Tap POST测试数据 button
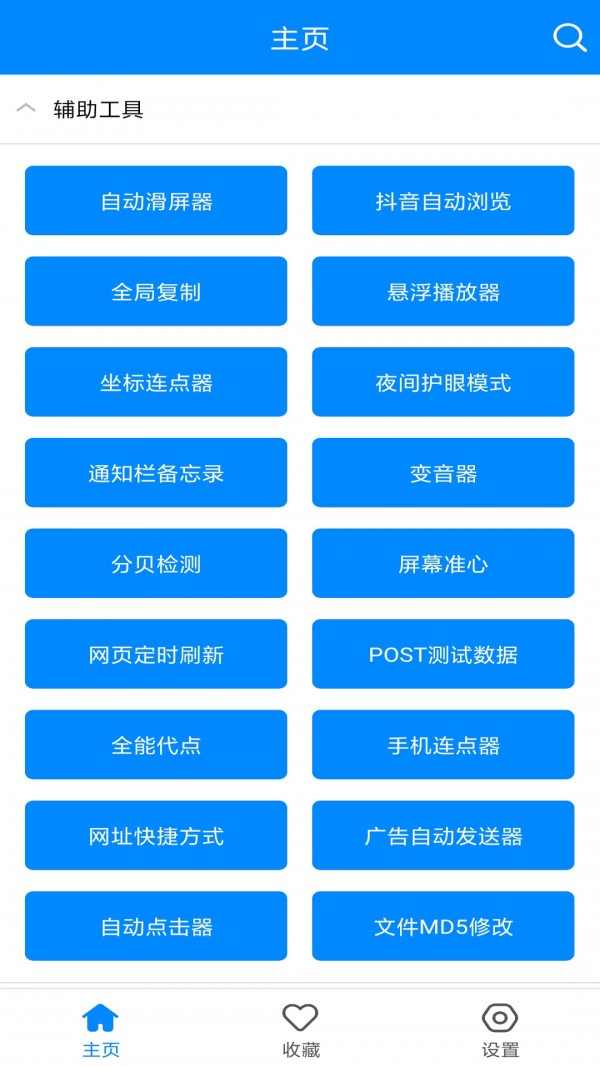 (x=443, y=654)
